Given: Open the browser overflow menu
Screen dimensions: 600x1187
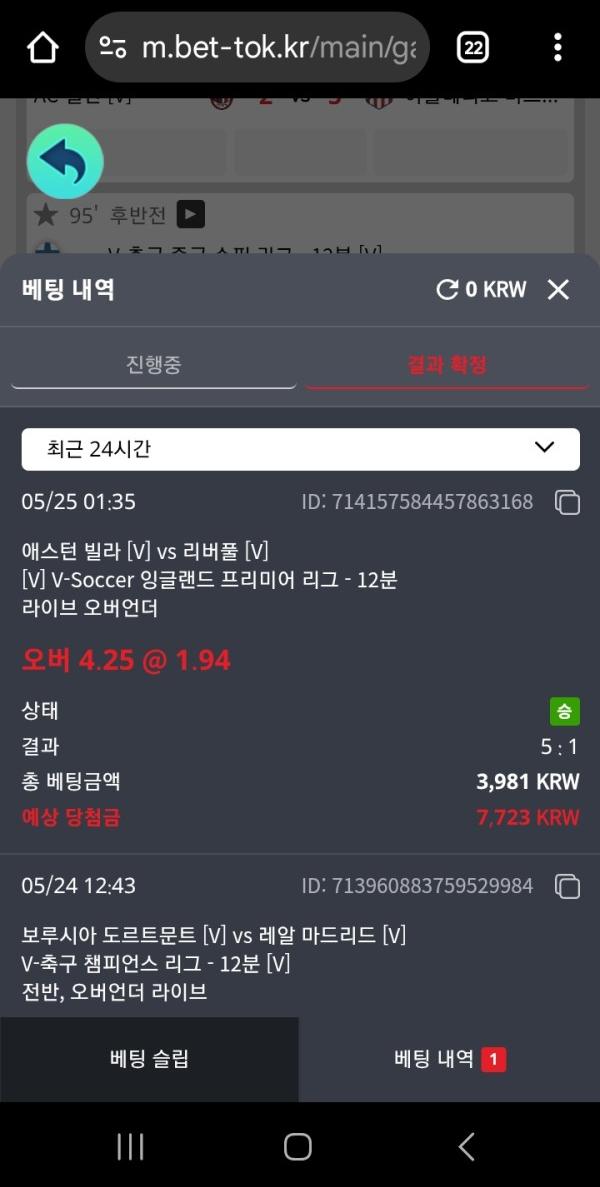Looking at the screenshot, I should (558, 48).
